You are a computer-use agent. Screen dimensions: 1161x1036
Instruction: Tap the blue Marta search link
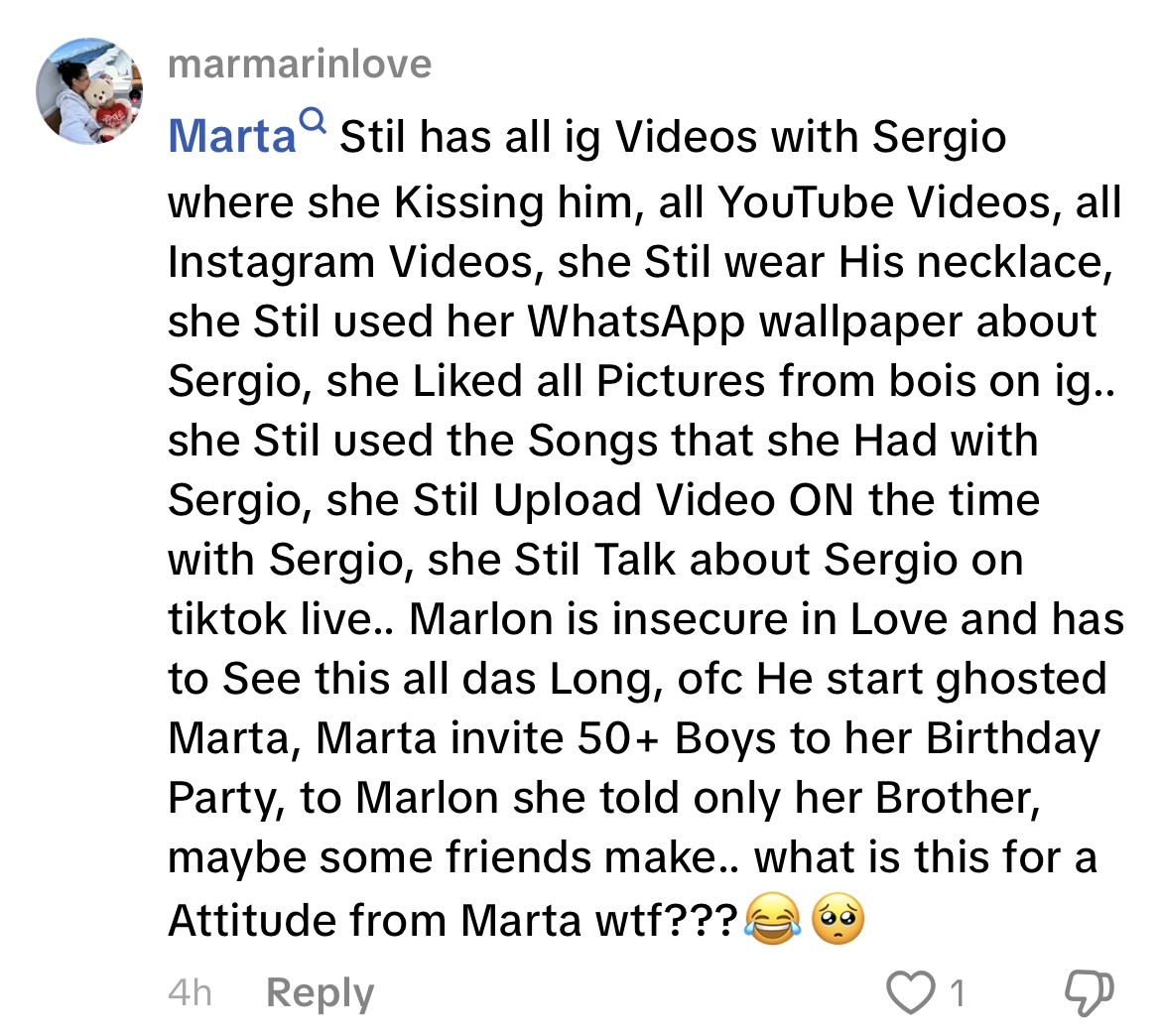point(244,134)
